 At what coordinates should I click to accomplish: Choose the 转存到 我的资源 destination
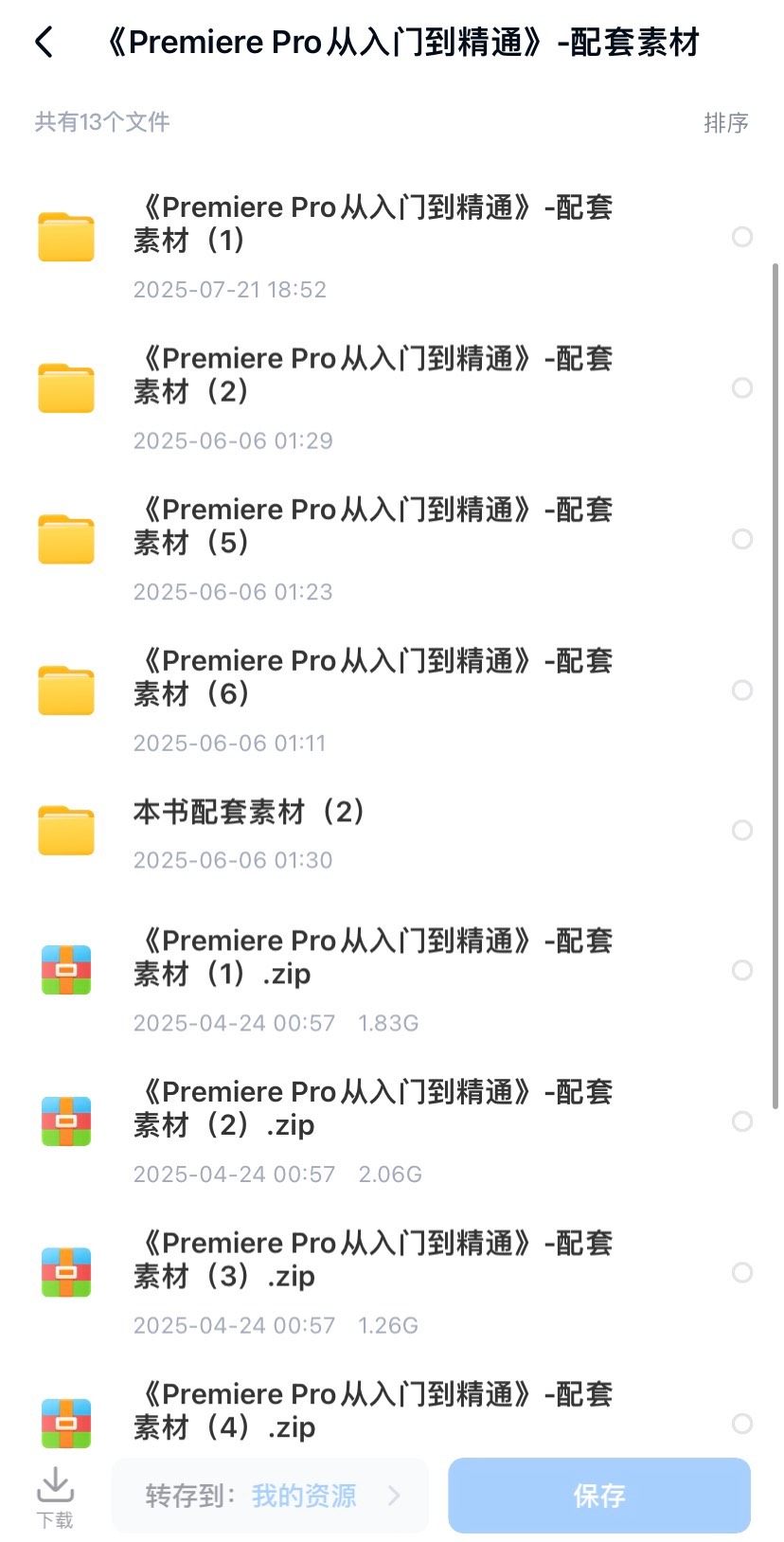[271, 1496]
